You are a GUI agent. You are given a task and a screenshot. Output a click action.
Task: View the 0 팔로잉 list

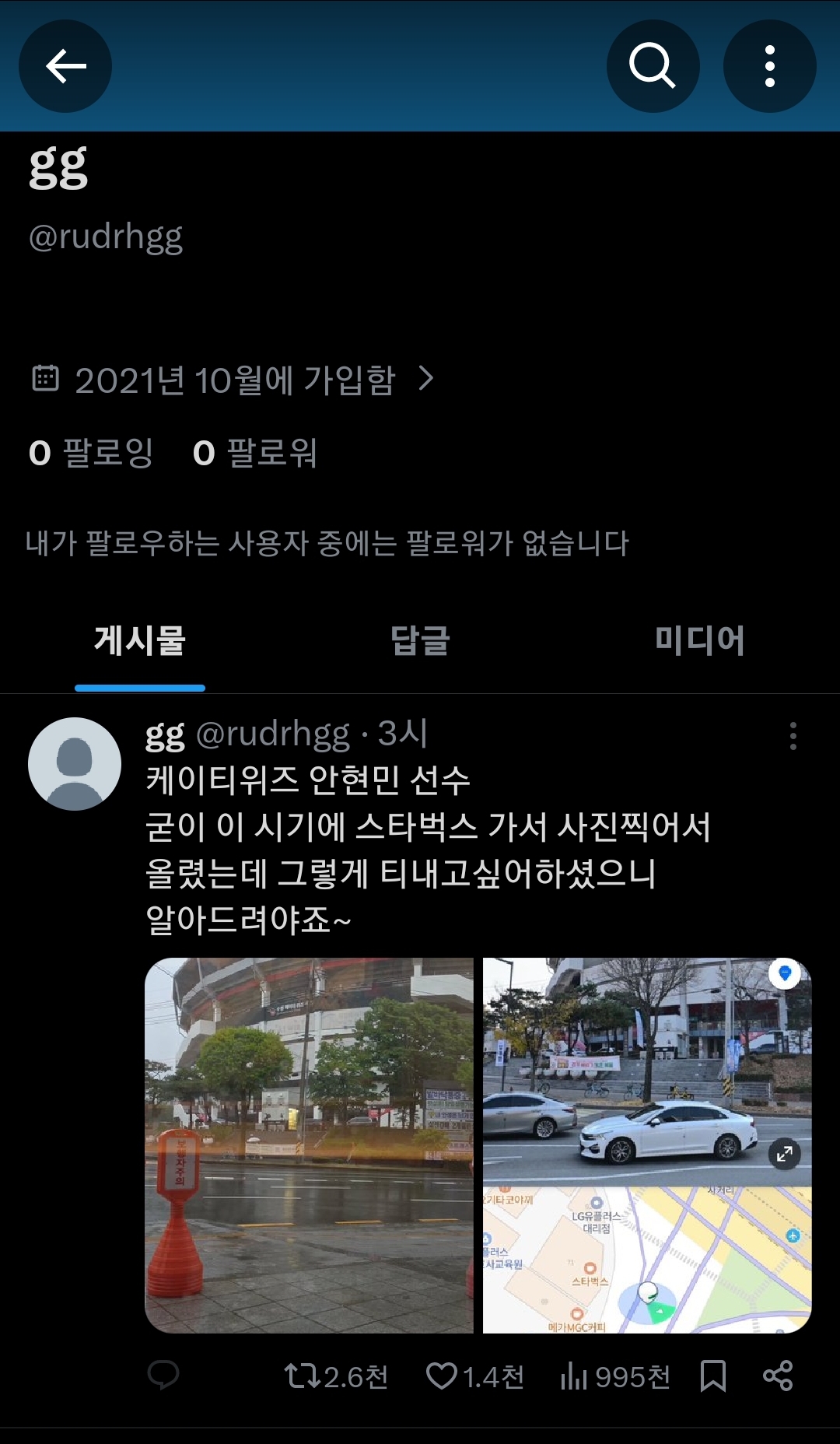click(x=91, y=452)
